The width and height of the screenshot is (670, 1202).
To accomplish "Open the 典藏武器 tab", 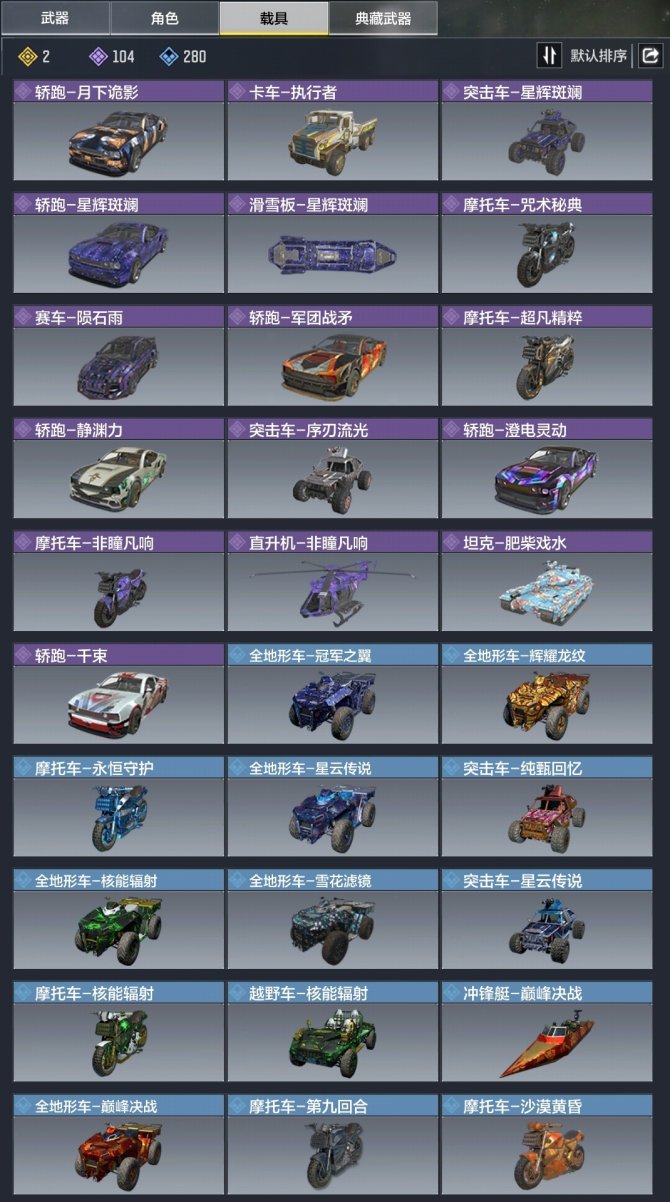I will point(382,18).
